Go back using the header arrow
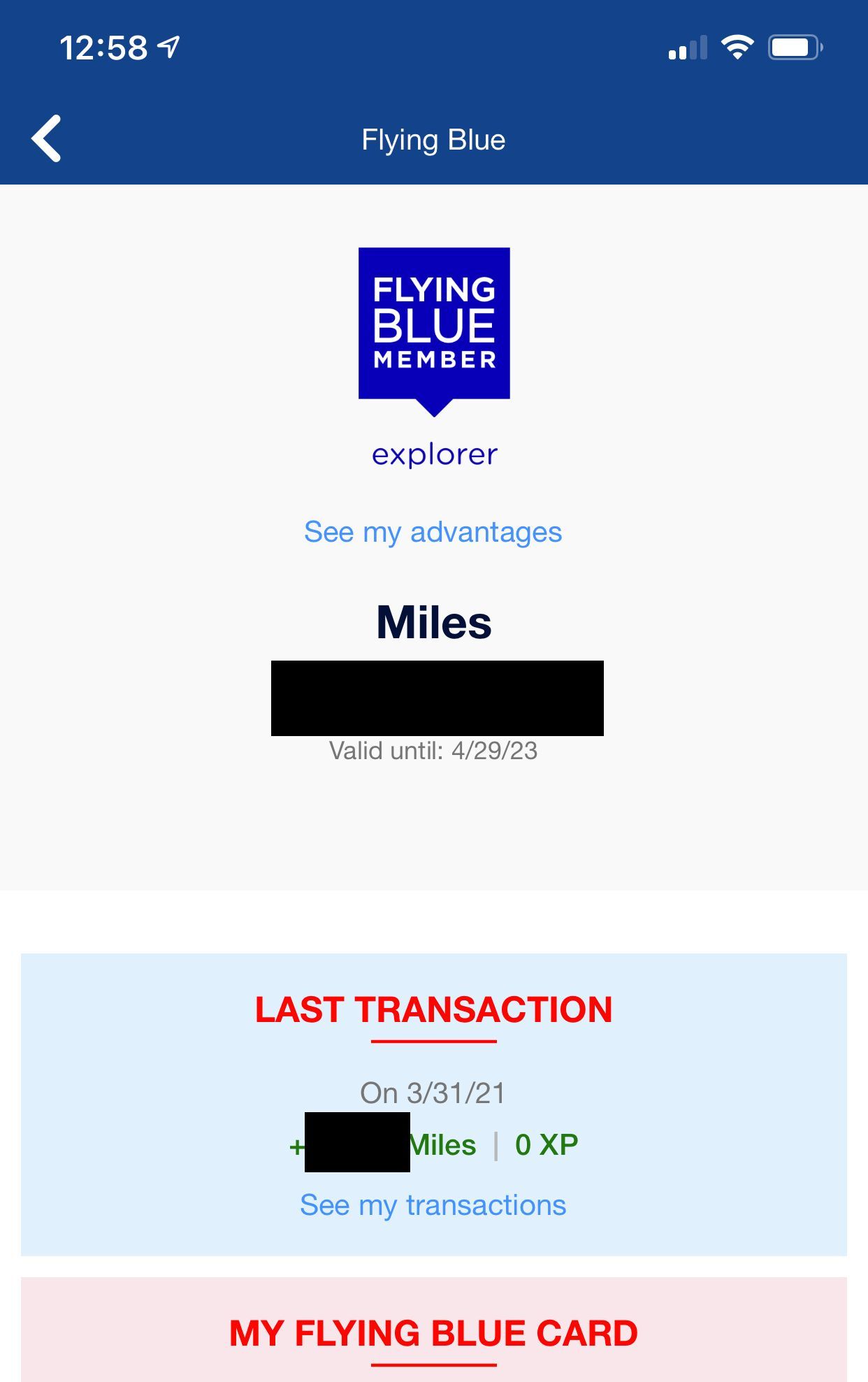Image resolution: width=868 pixels, height=1382 pixels. pyautogui.click(x=47, y=139)
